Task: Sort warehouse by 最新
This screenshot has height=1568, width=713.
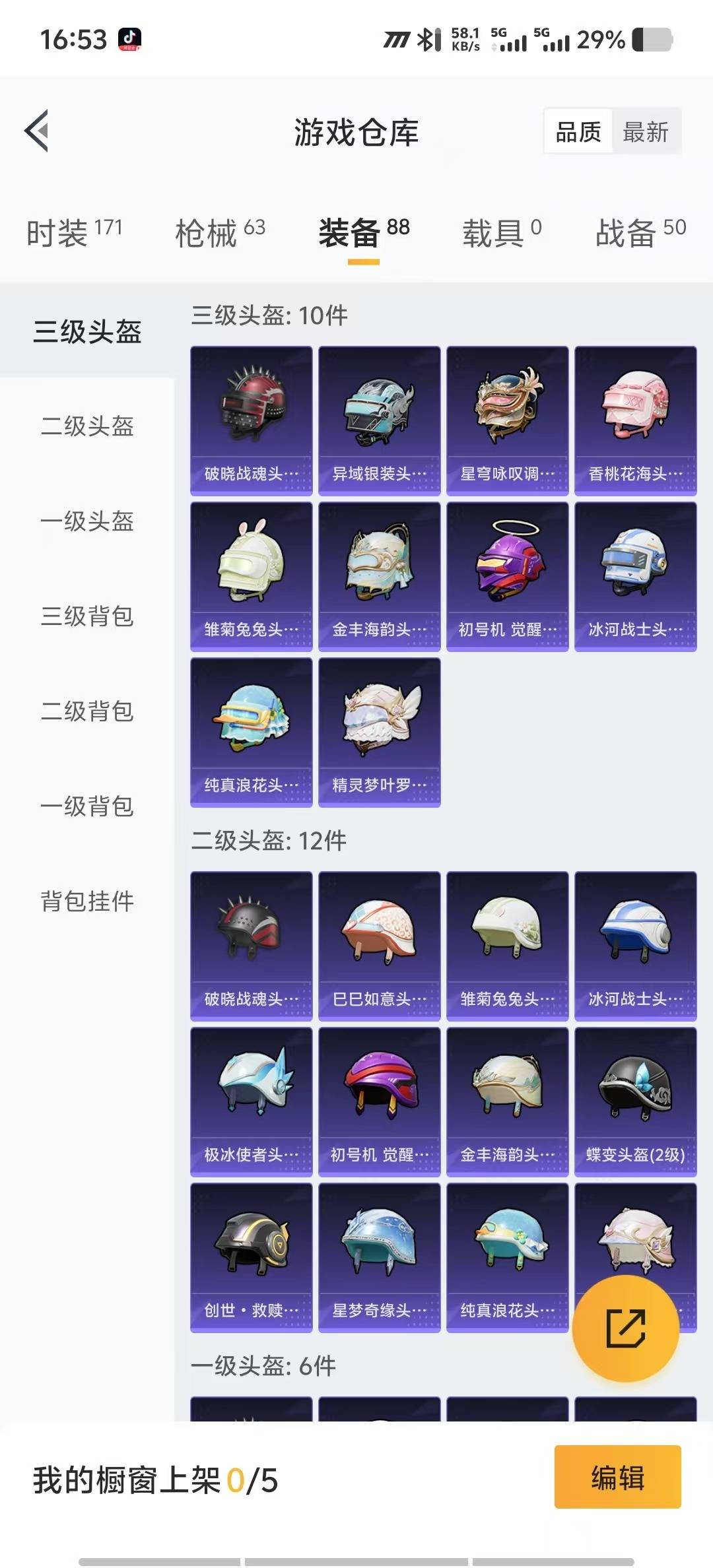Action: coord(645,132)
